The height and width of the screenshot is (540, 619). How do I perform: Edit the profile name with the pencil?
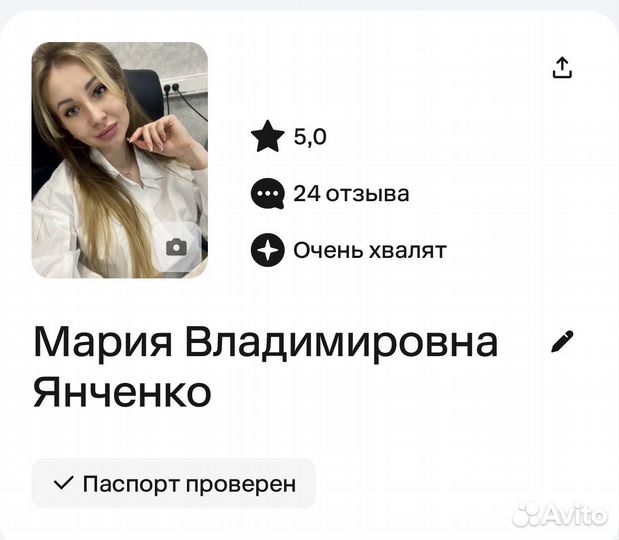[562, 342]
